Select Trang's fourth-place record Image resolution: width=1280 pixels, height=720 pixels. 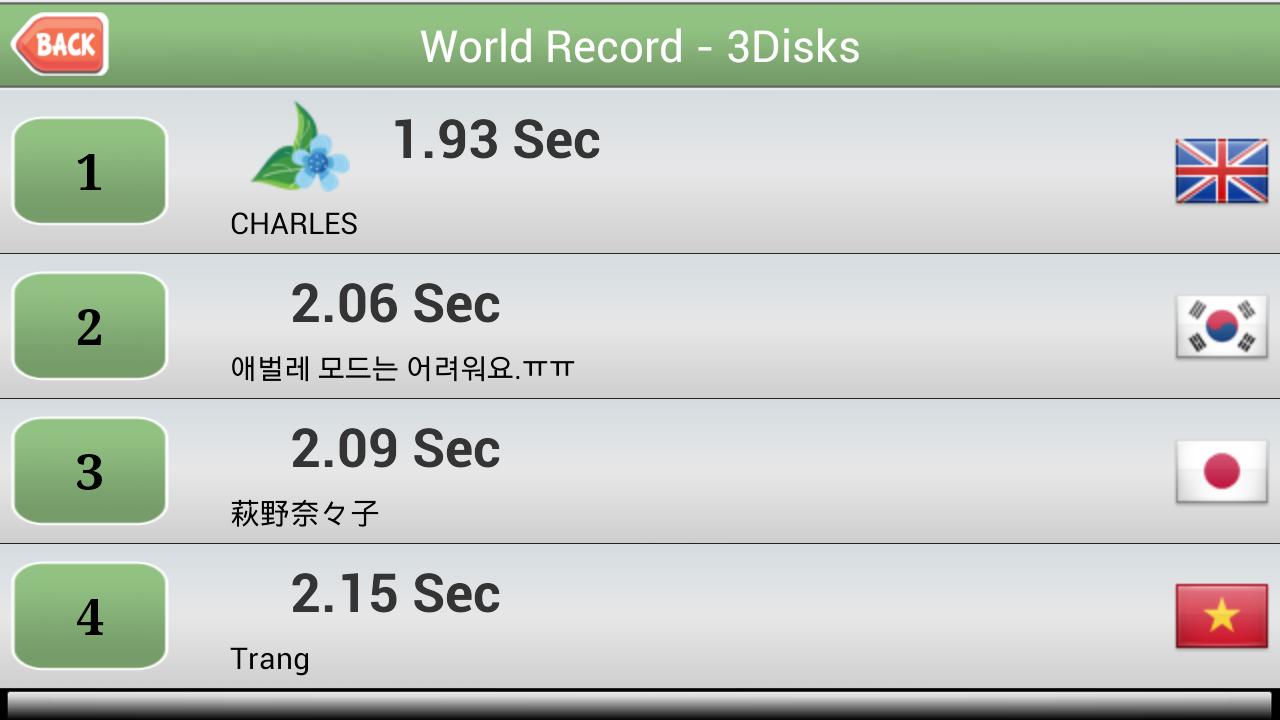point(640,616)
